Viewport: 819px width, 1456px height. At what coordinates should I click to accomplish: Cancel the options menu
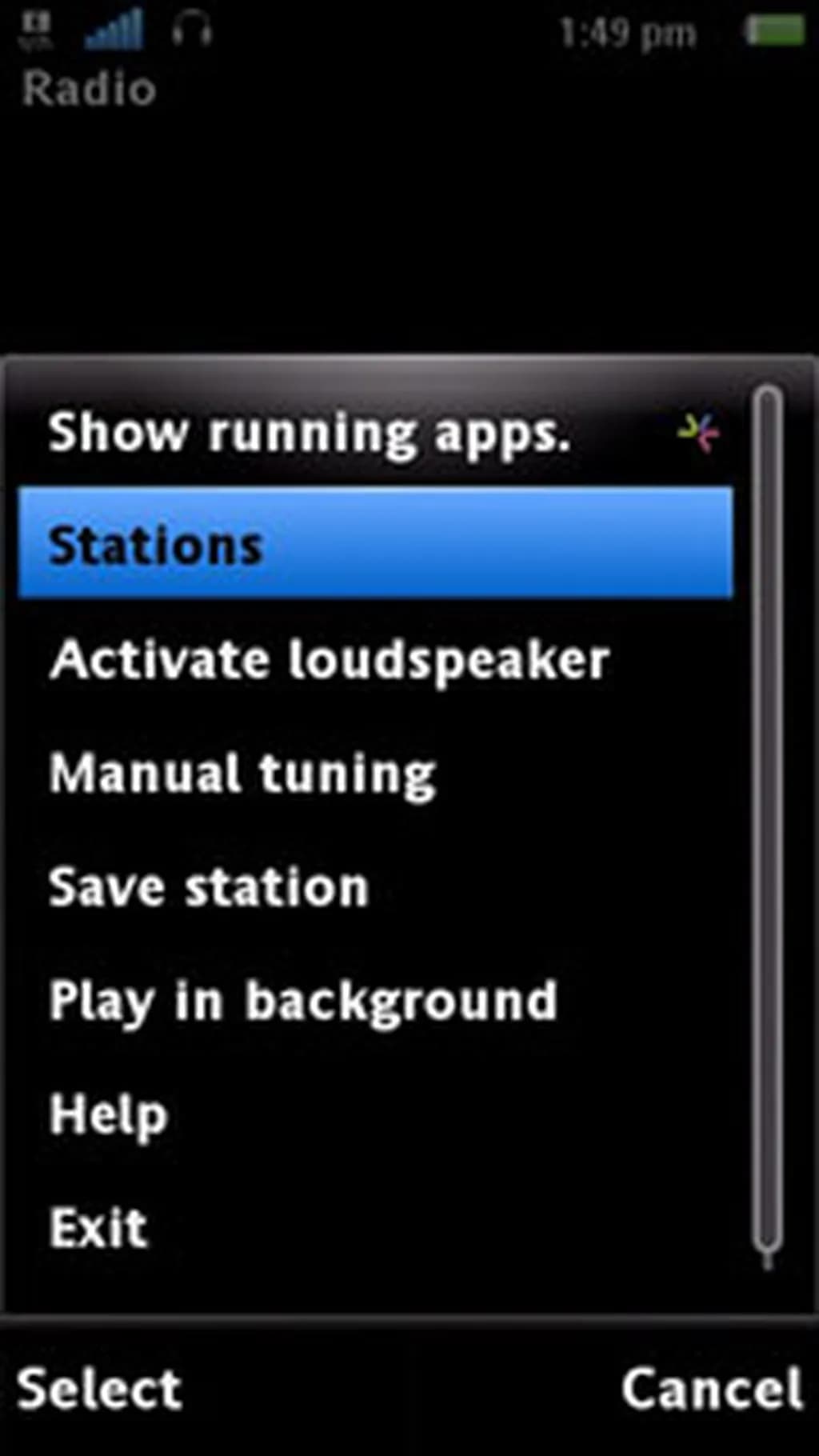pyautogui.click(x=711, y=1389)
